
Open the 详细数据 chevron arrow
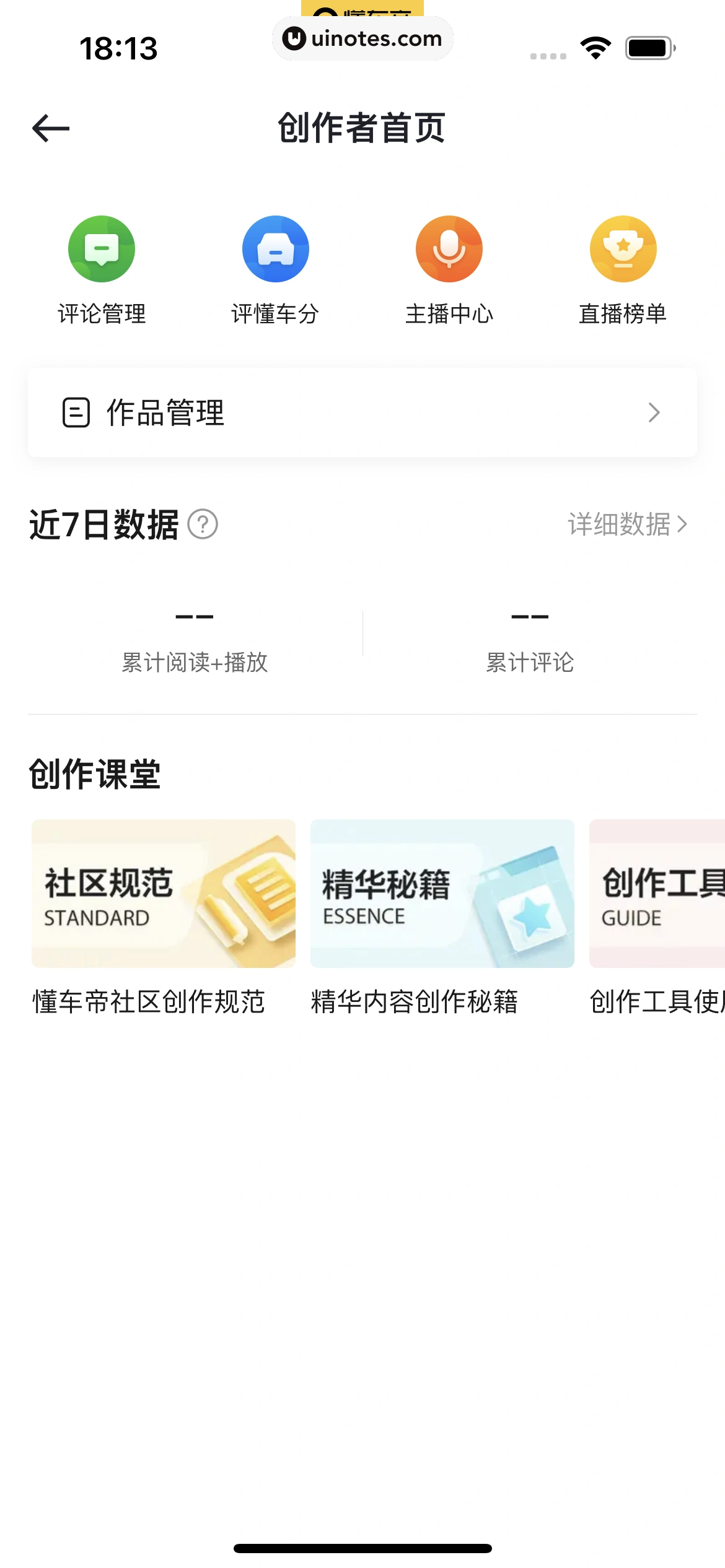point(682,523)
